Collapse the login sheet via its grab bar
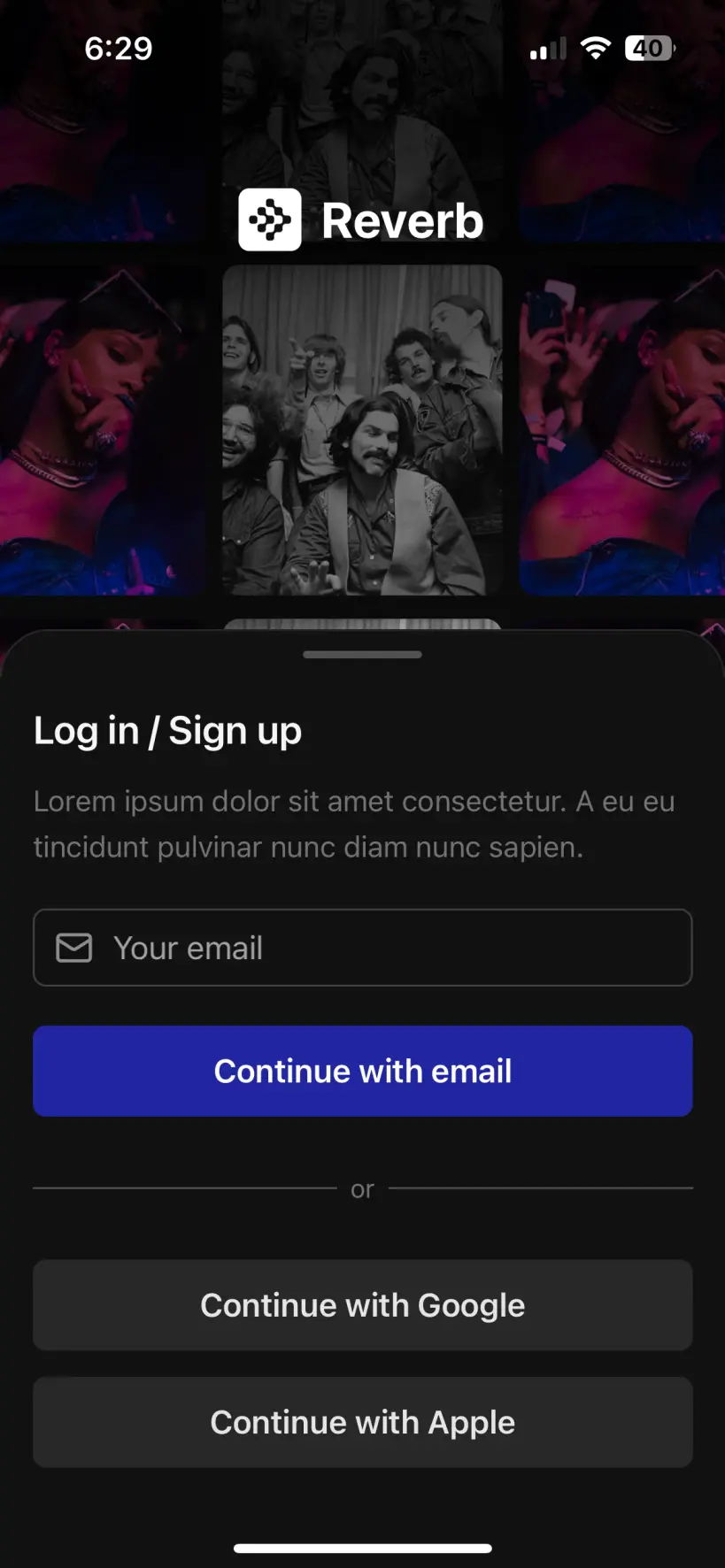The image size is (725, 1568). tap(362, 654)
